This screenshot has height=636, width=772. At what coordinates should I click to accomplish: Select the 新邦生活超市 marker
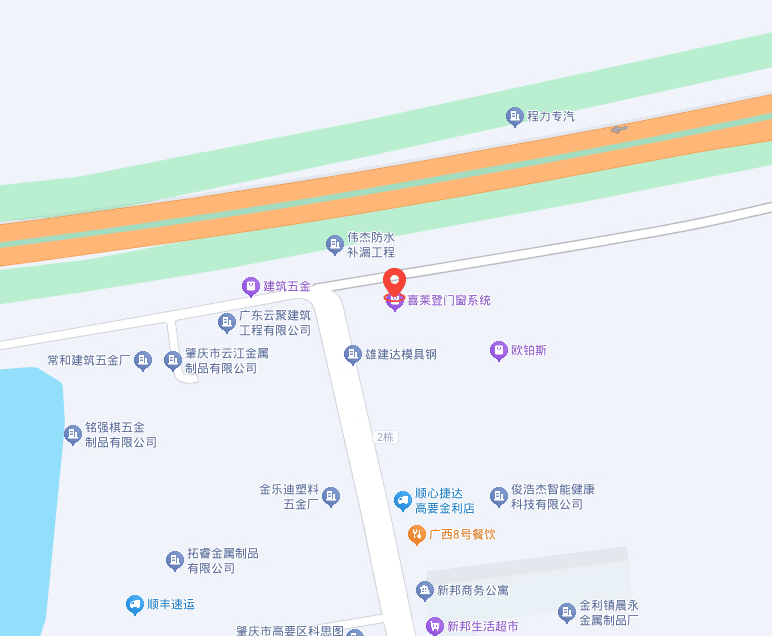click(x=435, y=626)
